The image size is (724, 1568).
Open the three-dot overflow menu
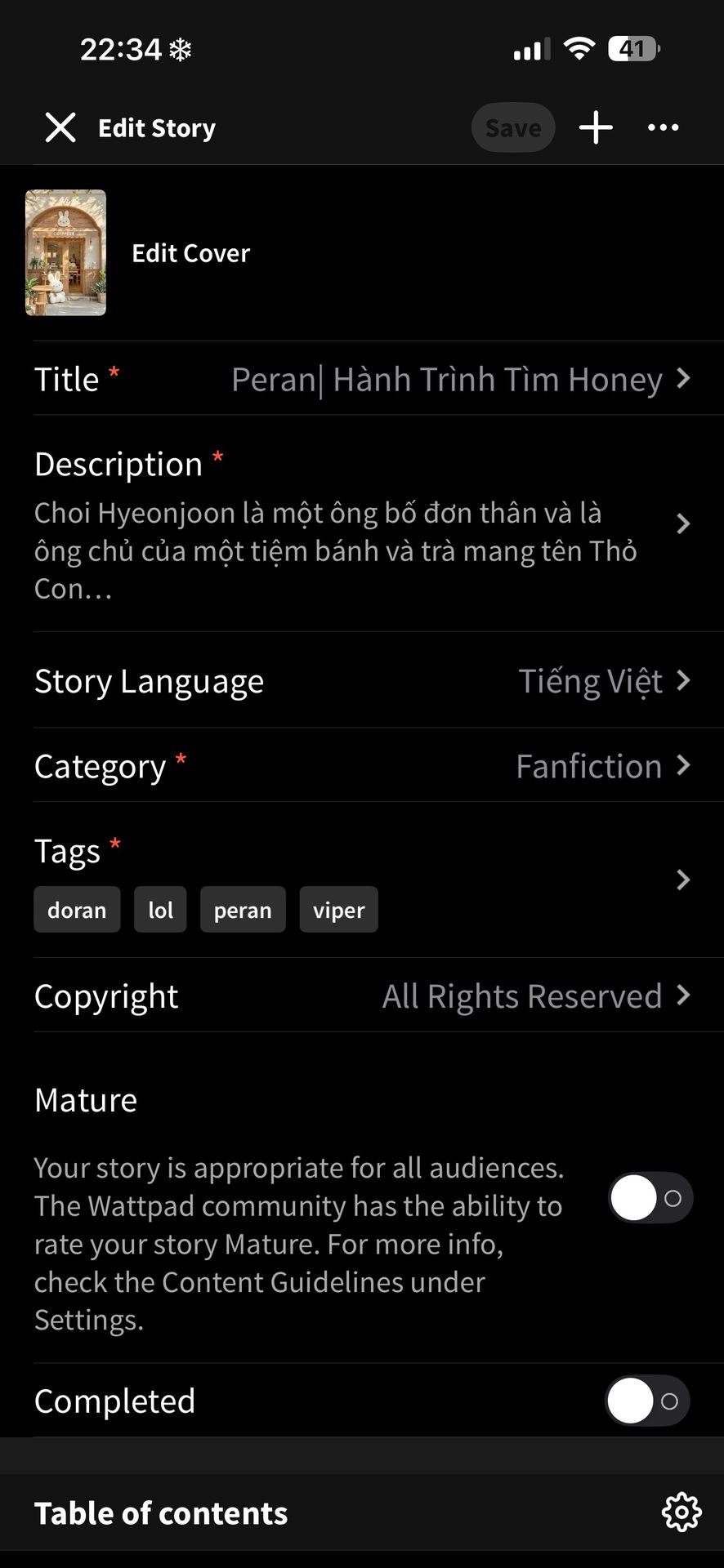pyautogui.click(x=663, y=127)
